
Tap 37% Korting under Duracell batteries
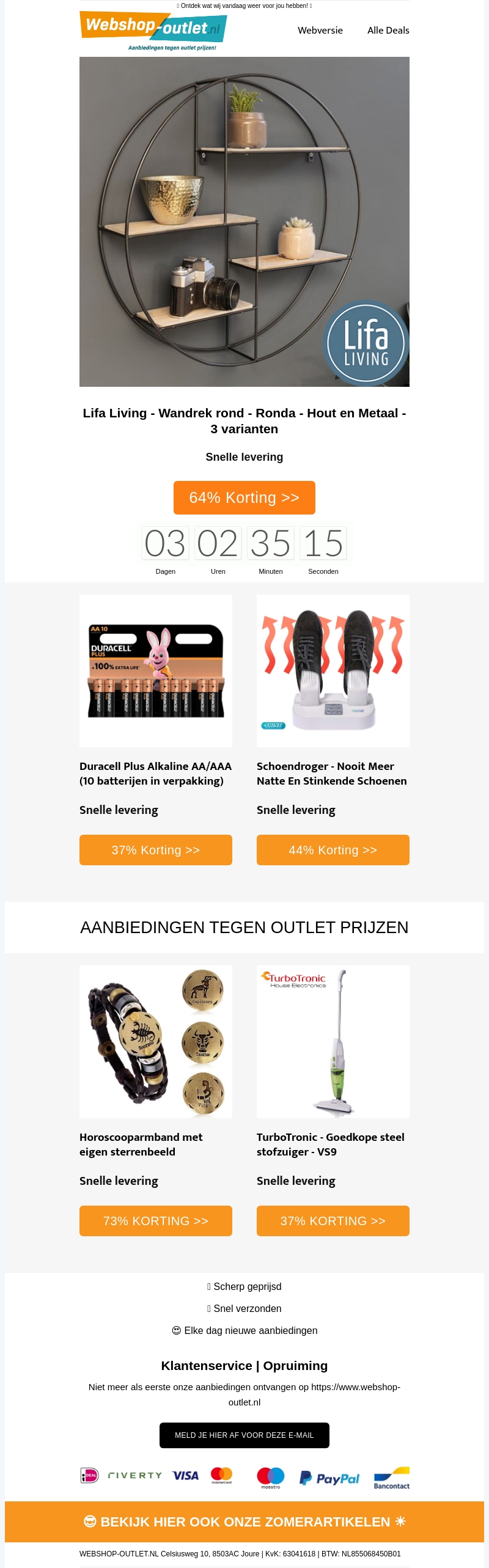pos(155,850)
